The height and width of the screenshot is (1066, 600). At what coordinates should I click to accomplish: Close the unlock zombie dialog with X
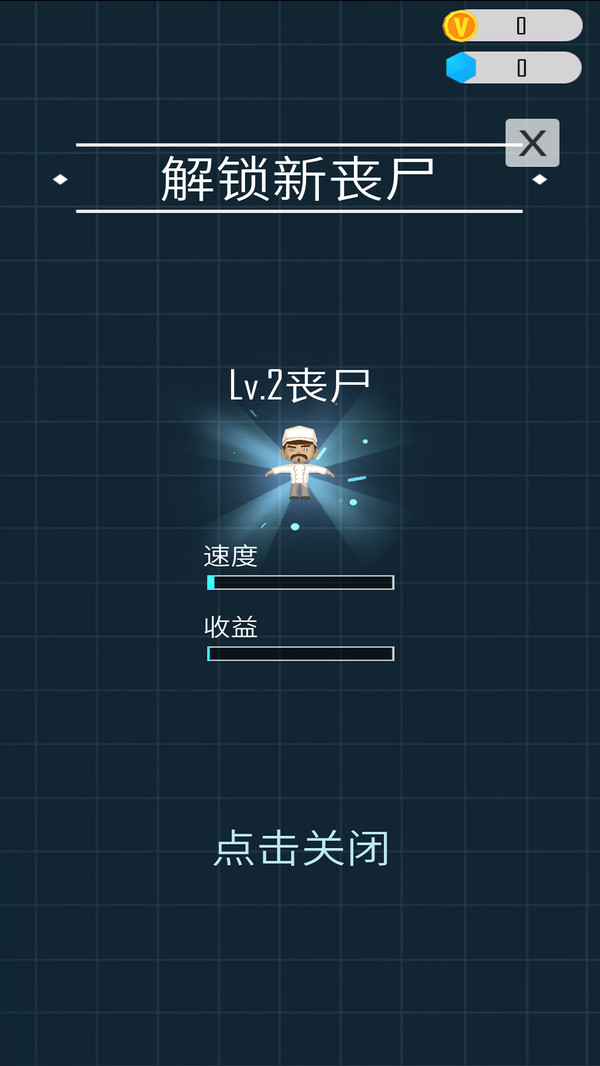532,143
